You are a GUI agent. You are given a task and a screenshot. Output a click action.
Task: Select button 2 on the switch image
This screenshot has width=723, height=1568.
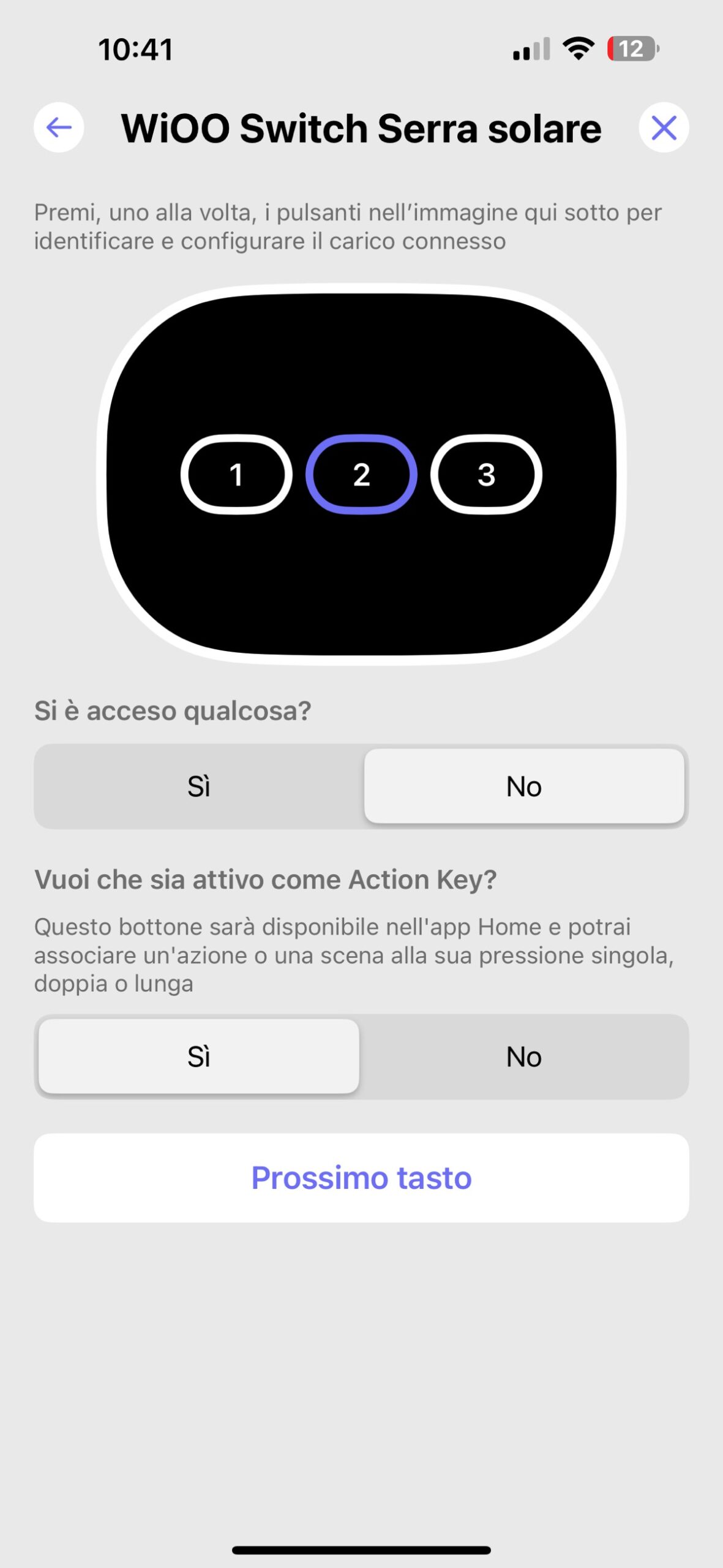pos(361,475)
